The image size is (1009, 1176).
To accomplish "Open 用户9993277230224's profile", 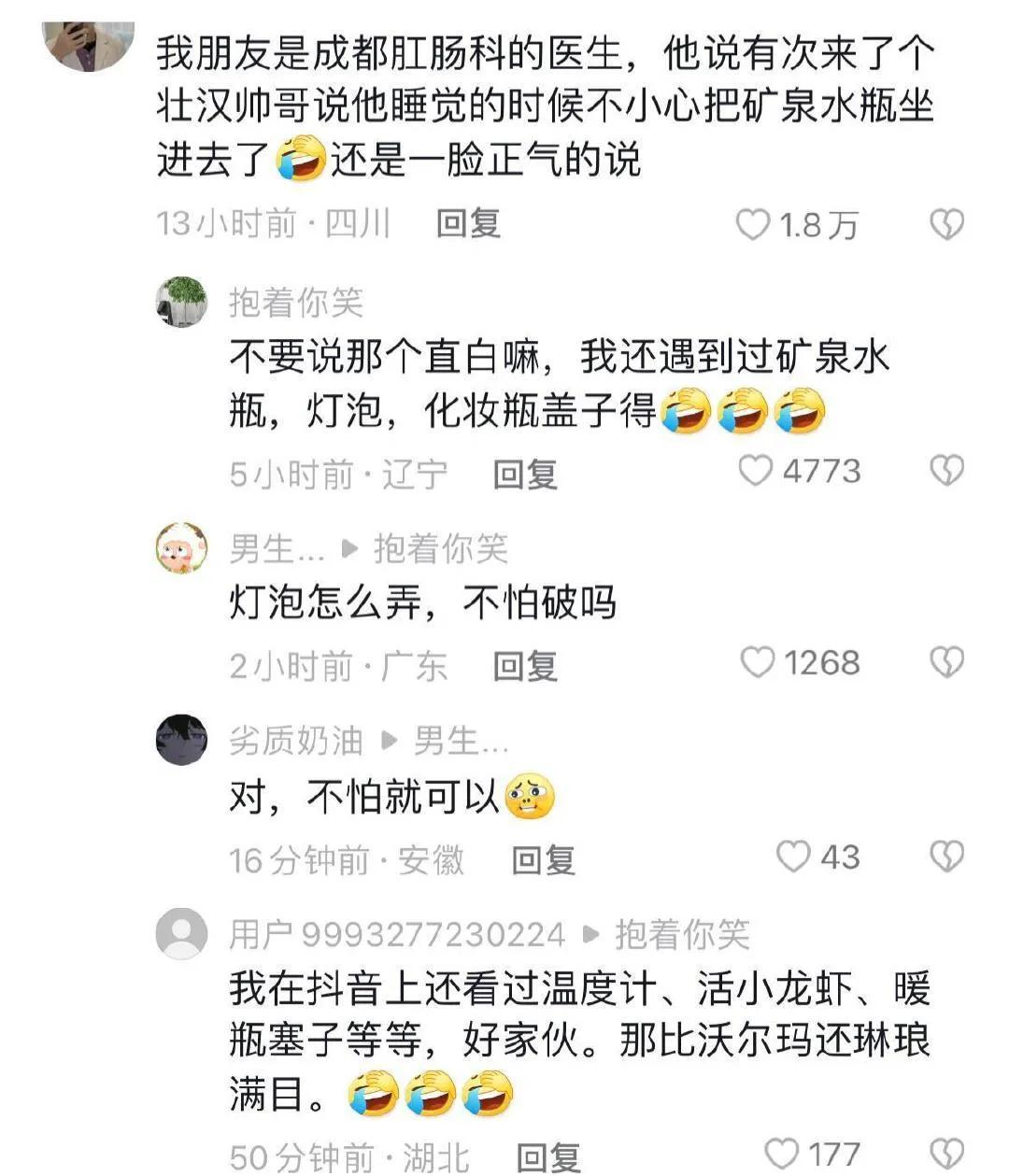I will point(397,934).
